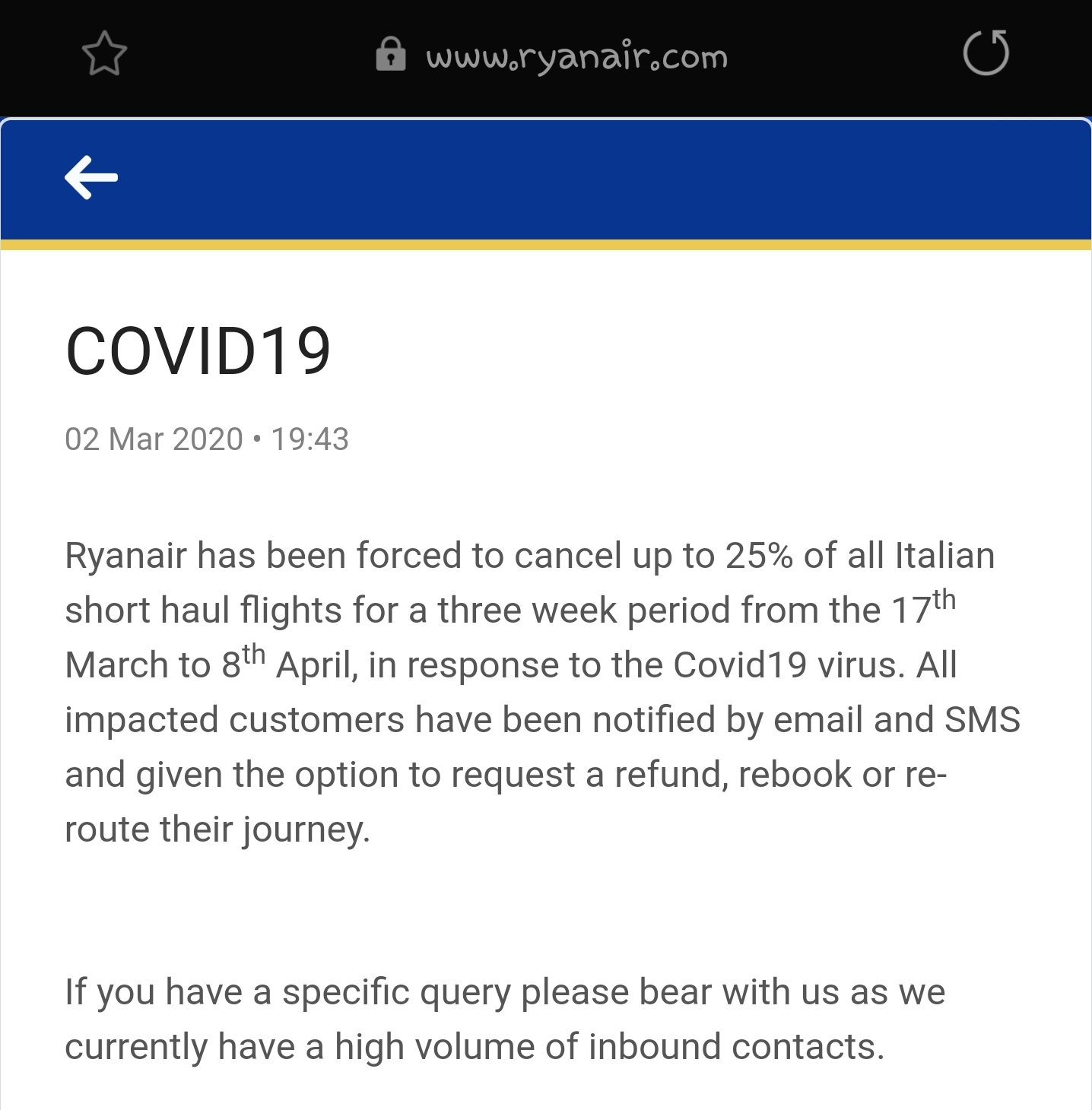This screenshot has height=1110, width=1092.
Task: Go back using the white arrow
Action: pos(91,178)
